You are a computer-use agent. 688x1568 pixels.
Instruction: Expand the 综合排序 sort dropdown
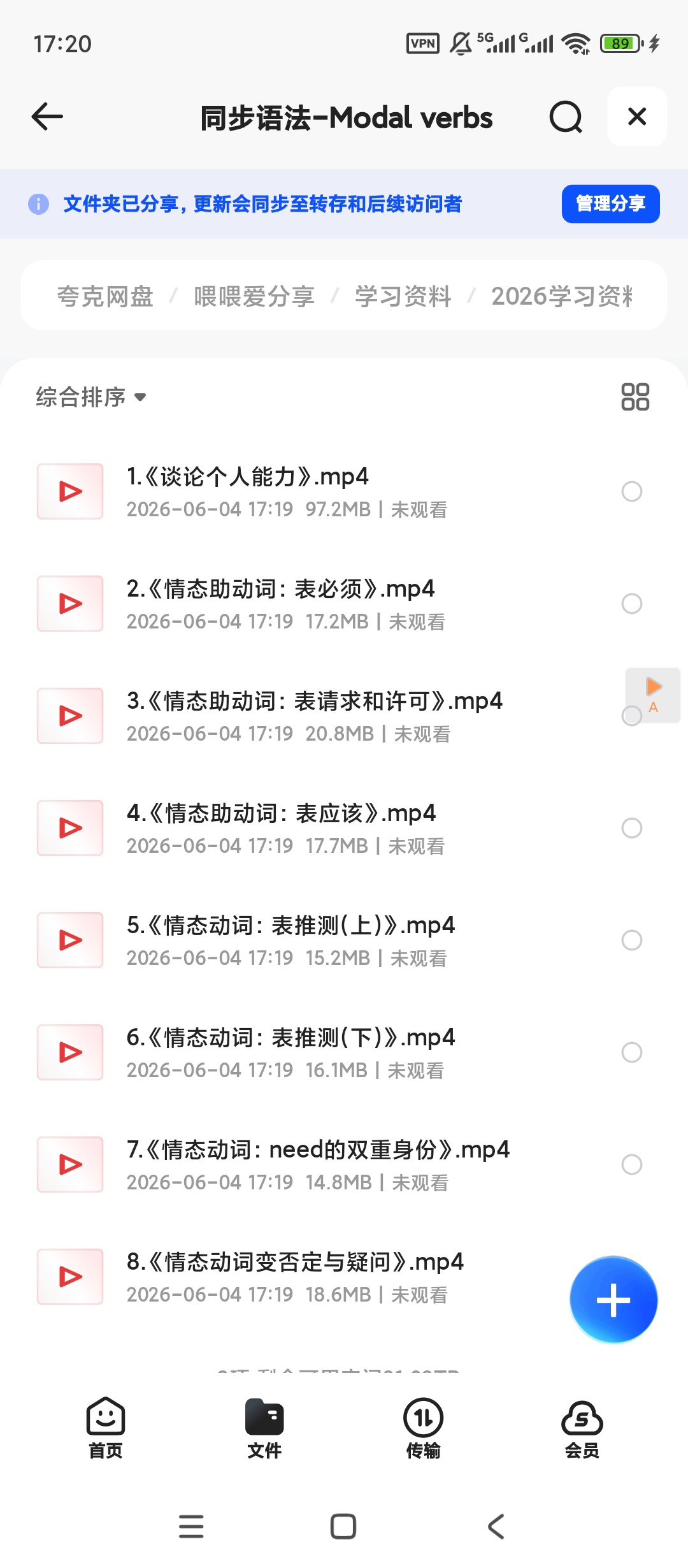pos(91,397)
